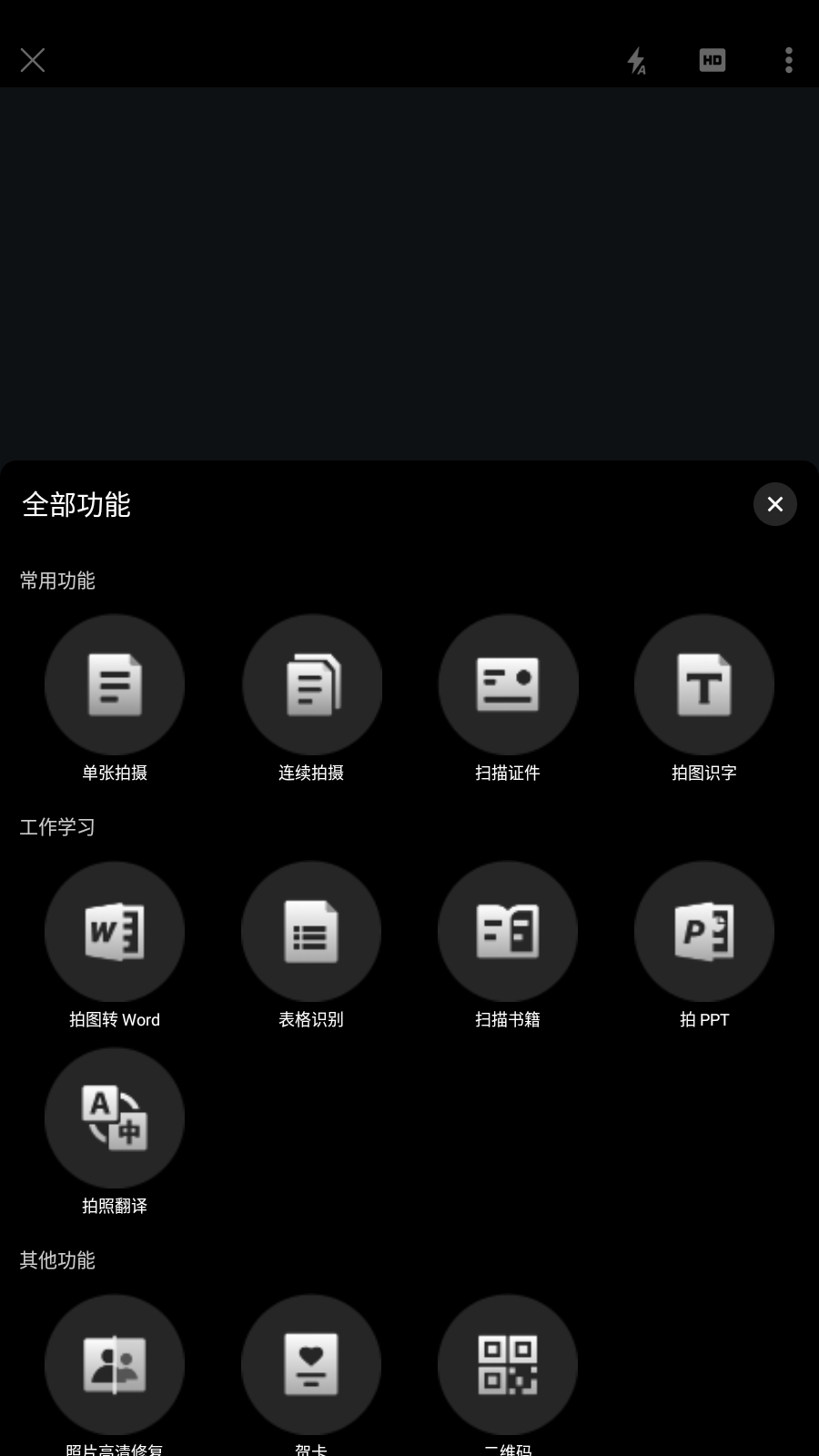This screenshot has width=819, height=1456.
Task: Toggle the auto flash icon
Action: pos(636,61)
